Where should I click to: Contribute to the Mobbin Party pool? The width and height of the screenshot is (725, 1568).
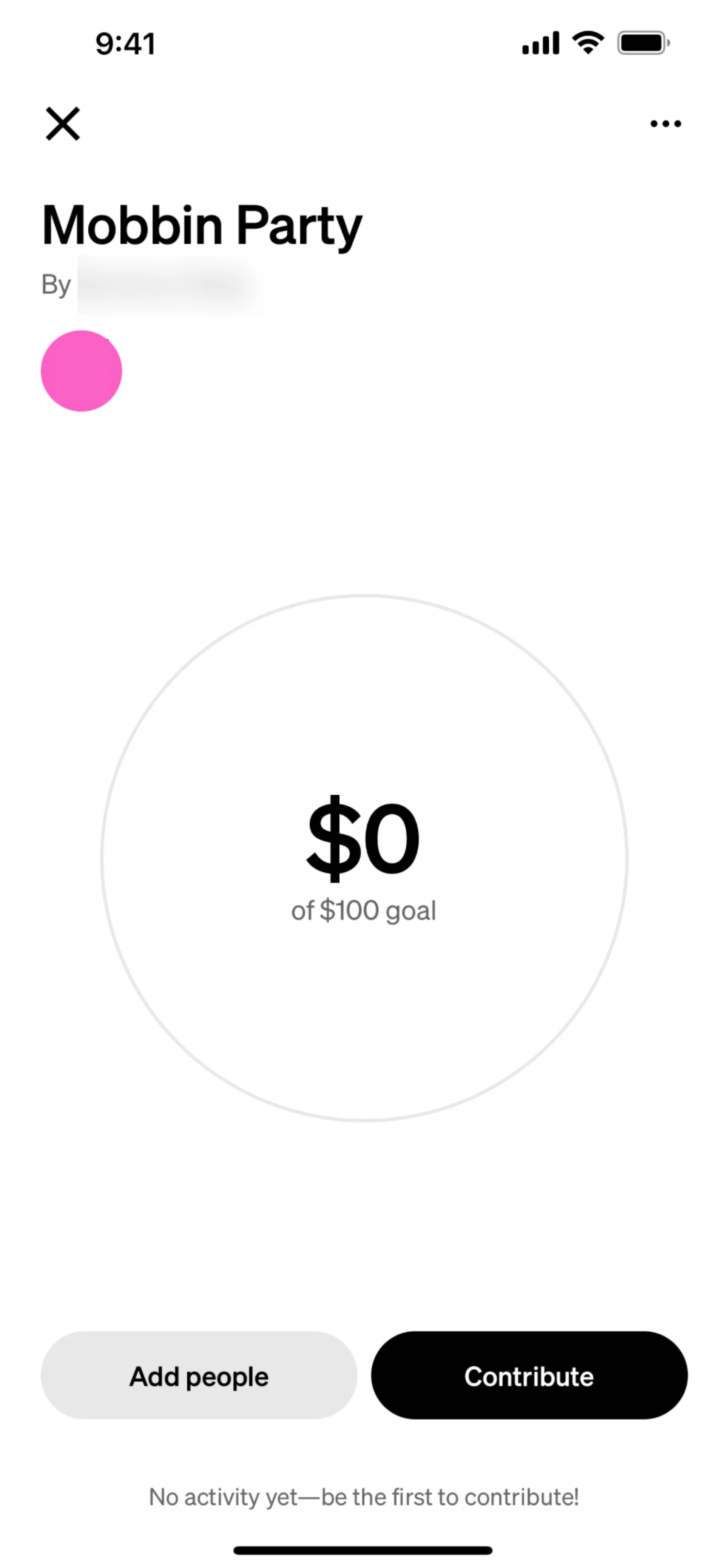pos(529,1375)
